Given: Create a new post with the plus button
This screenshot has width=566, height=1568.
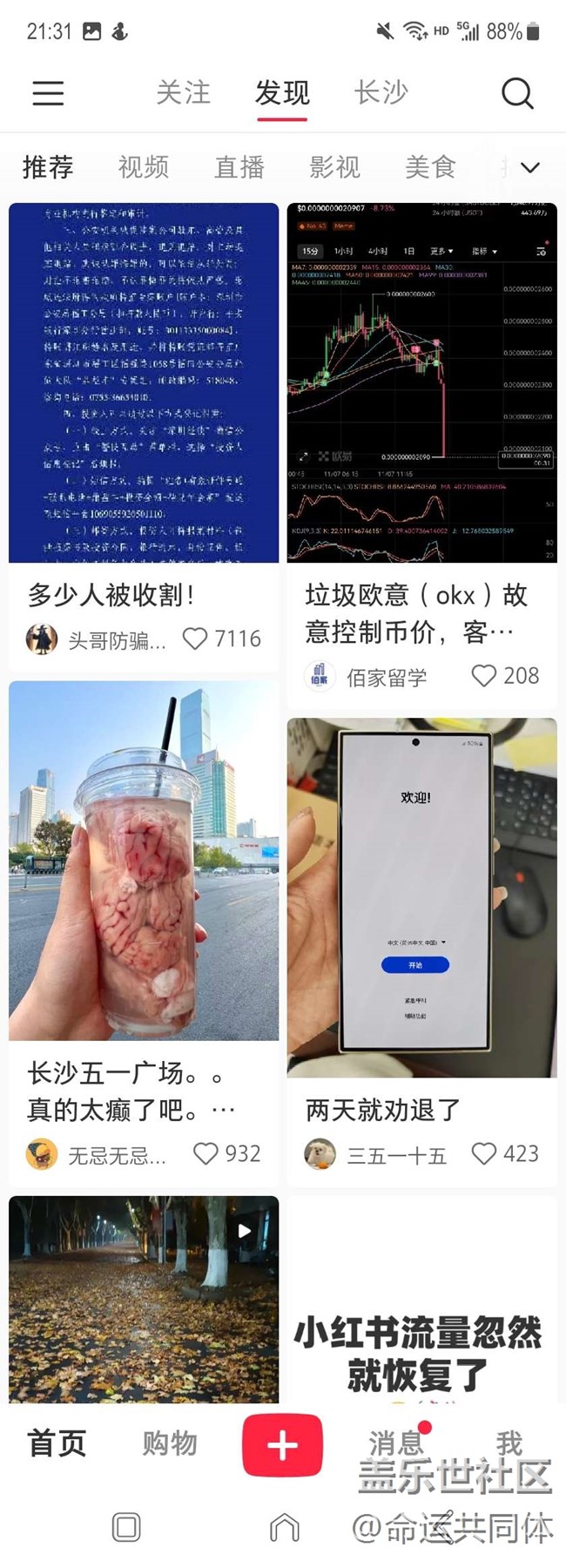Looking at the screenshot, I should point(282,1445).
